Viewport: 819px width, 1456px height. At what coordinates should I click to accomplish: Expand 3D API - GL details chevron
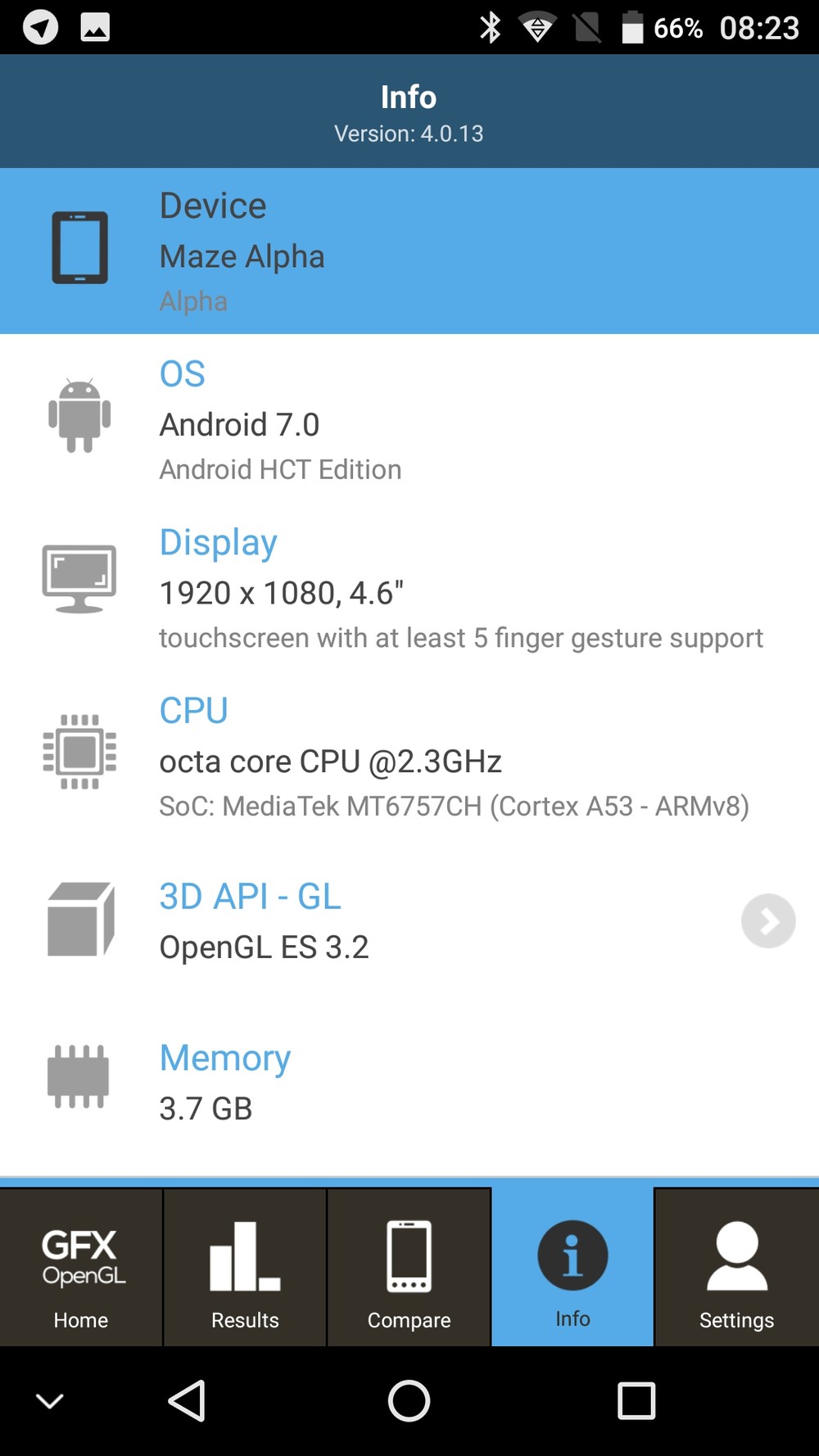click(767, 921)
